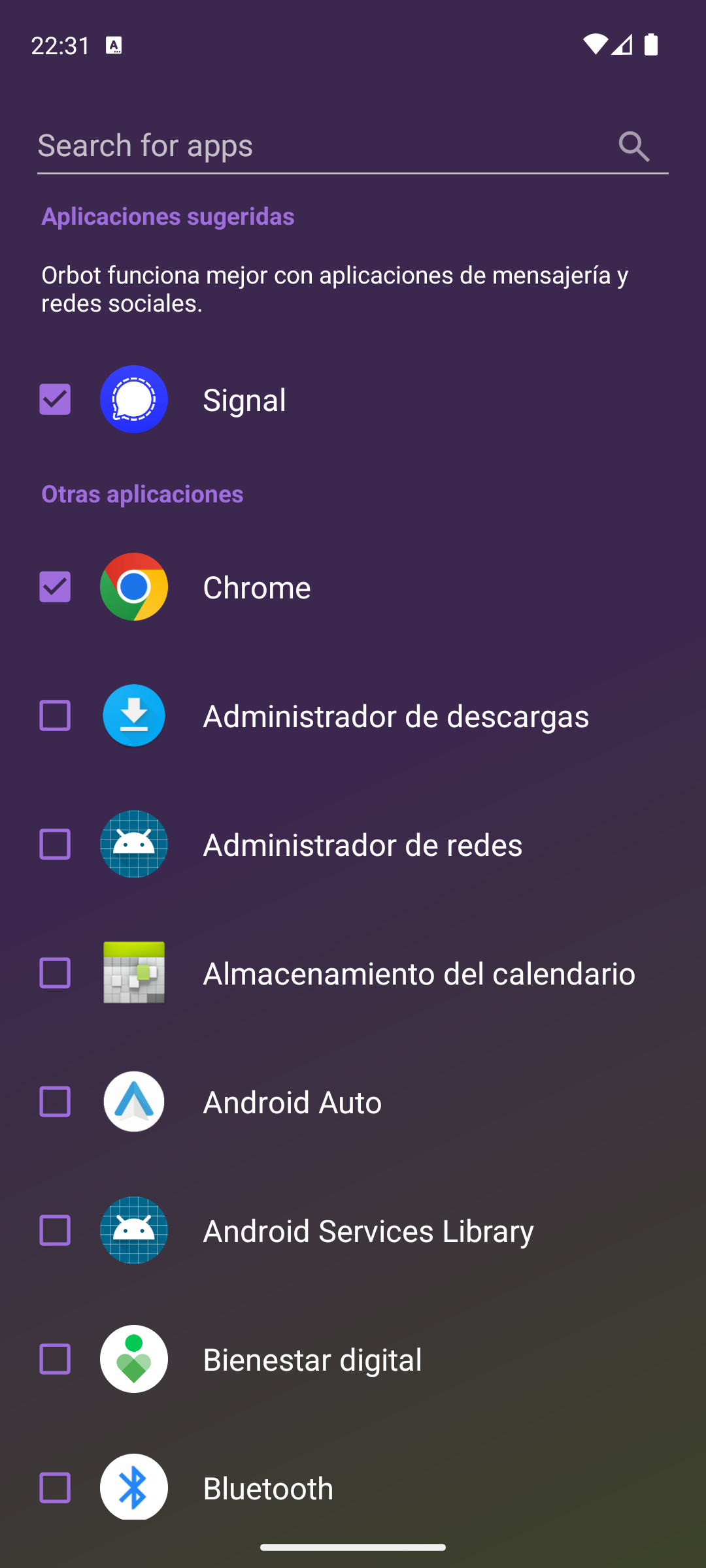Uncheck the Chrome checkbox
706x1568 pixels.
55,587
